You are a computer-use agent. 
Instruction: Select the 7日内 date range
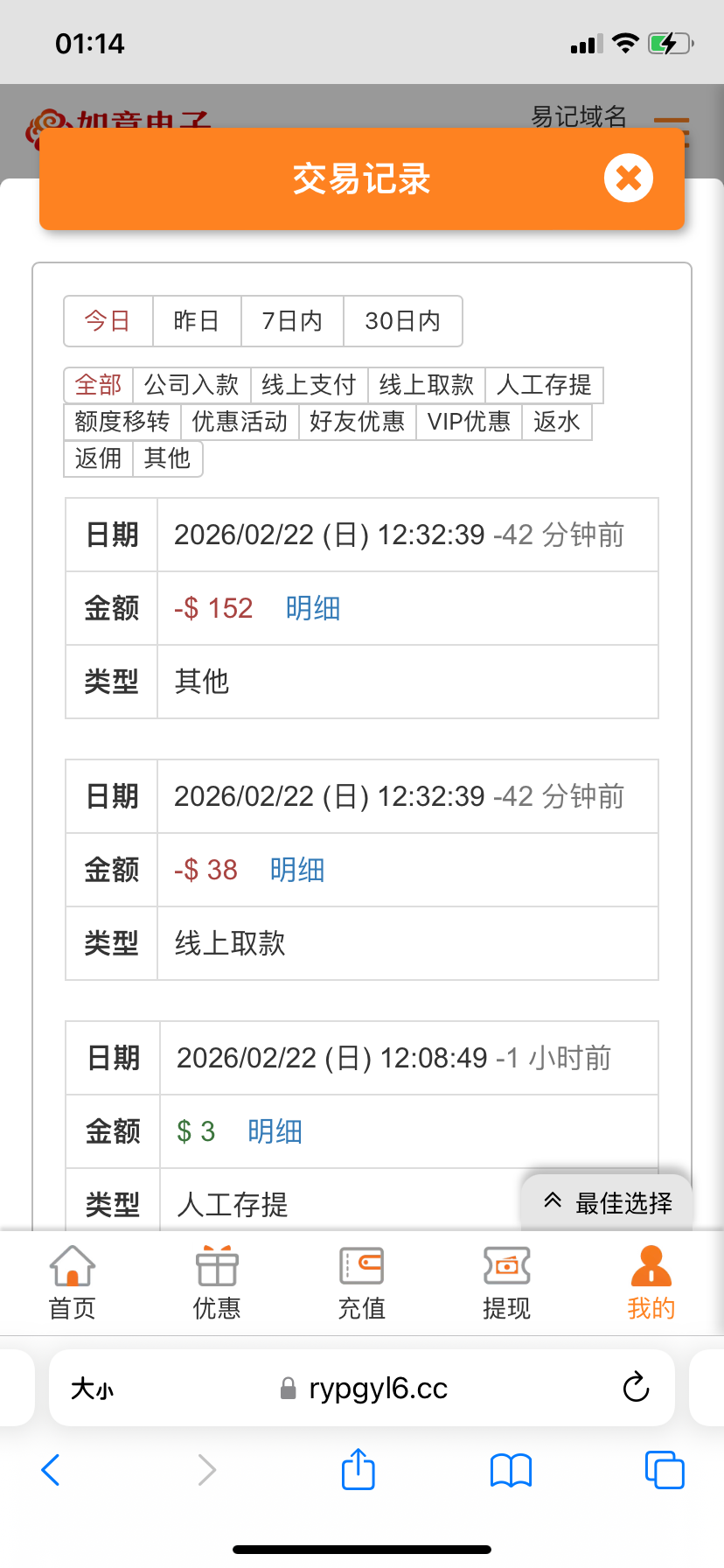292,321
